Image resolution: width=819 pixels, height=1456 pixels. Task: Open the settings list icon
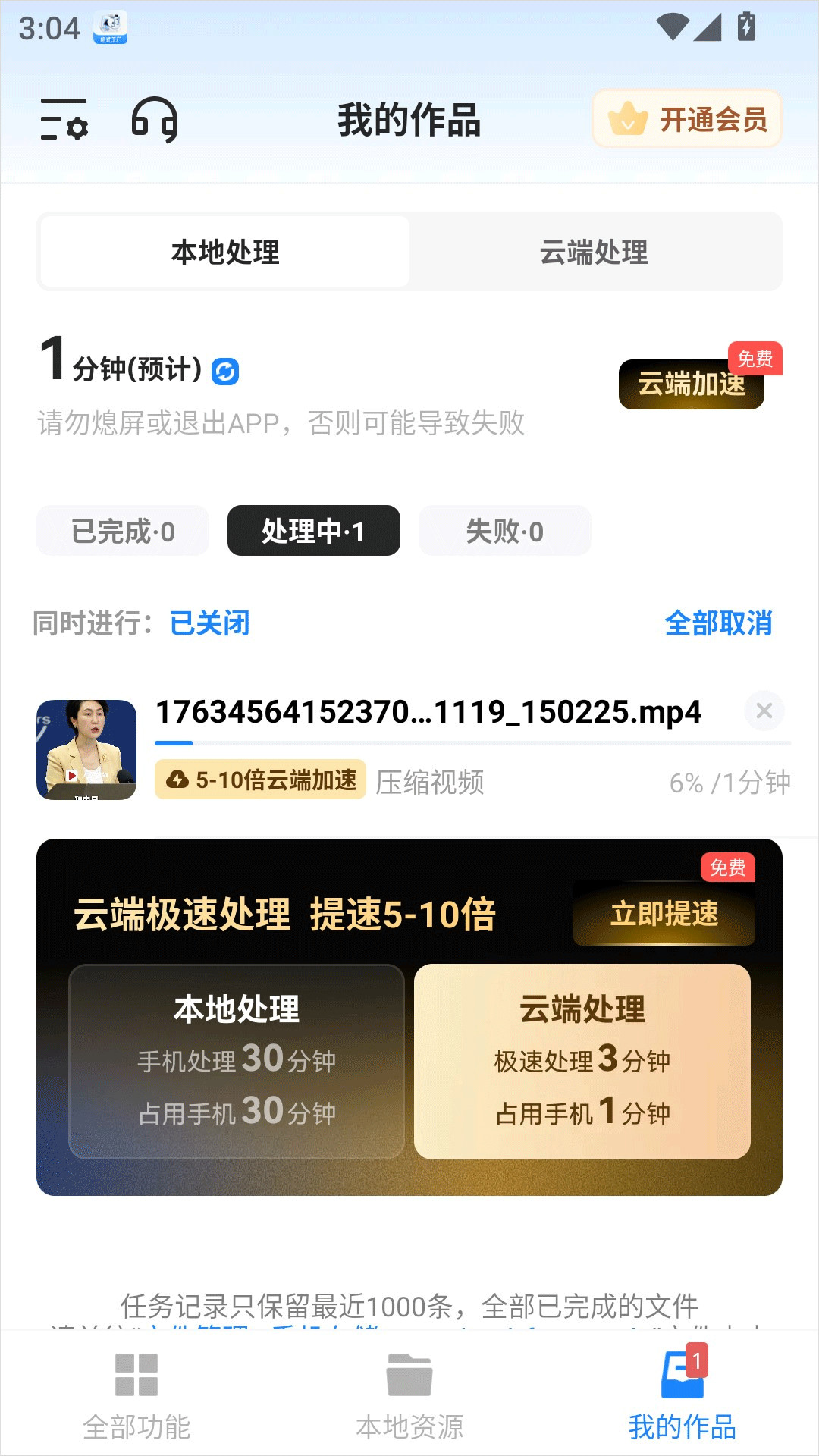tap(64, 119)
